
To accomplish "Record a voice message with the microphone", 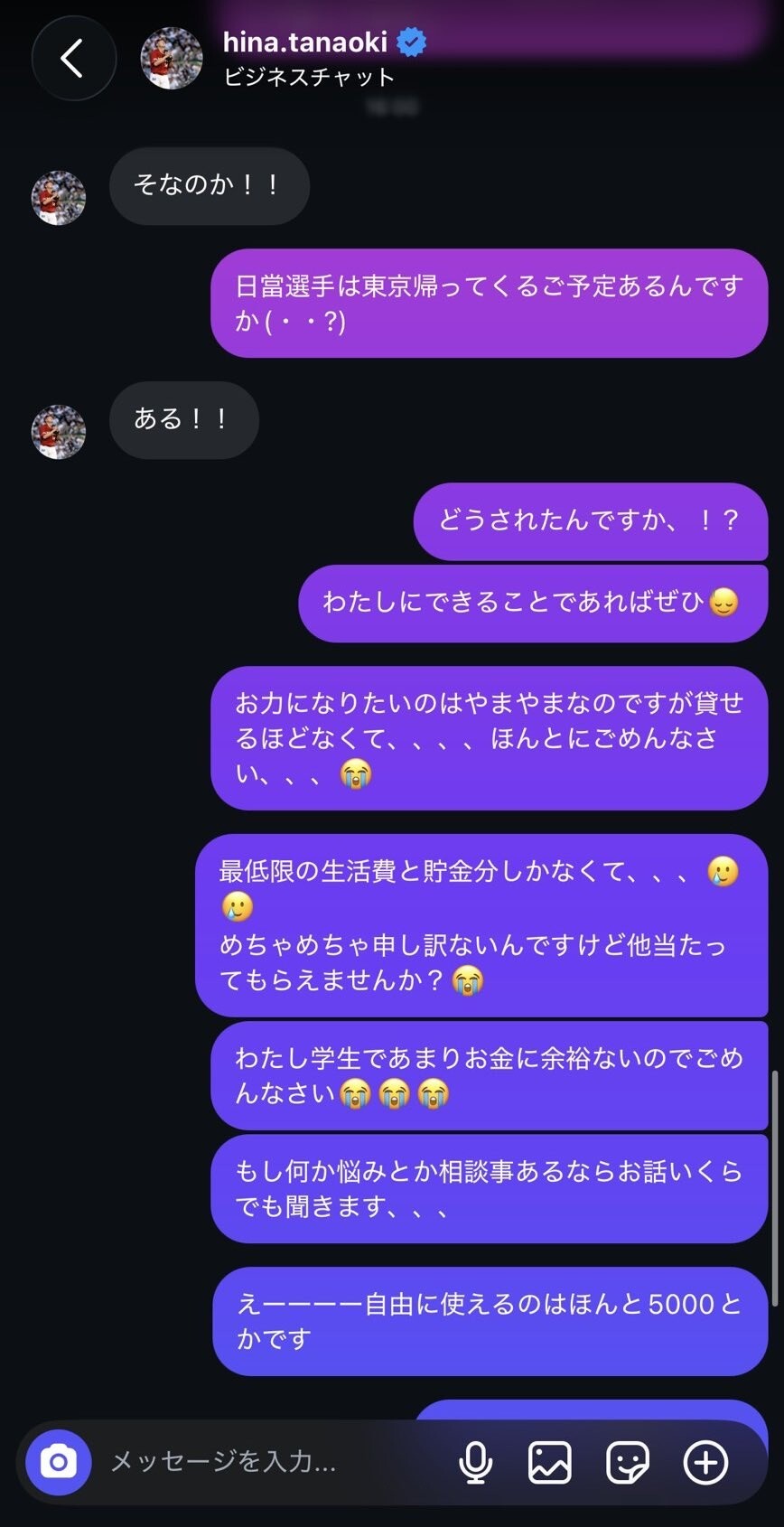I will (476, 1462).
